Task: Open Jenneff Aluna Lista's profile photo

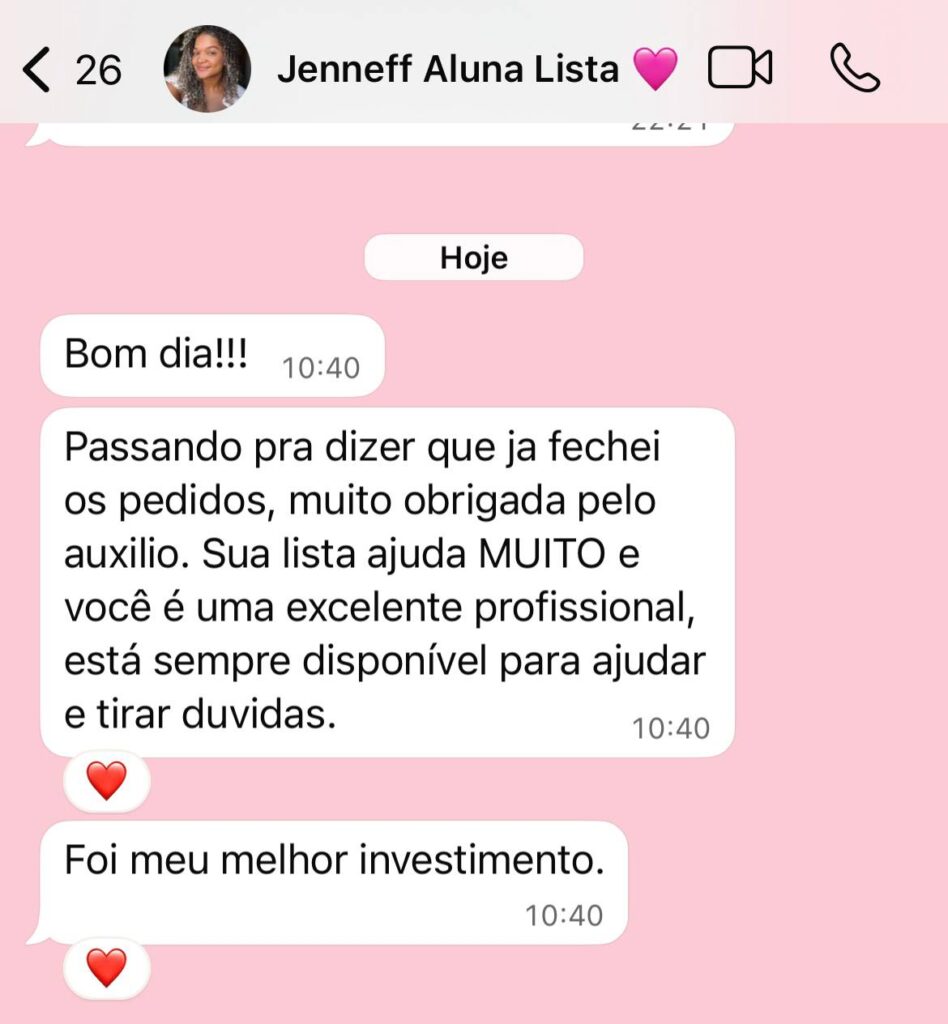Action: coord(206,69)
